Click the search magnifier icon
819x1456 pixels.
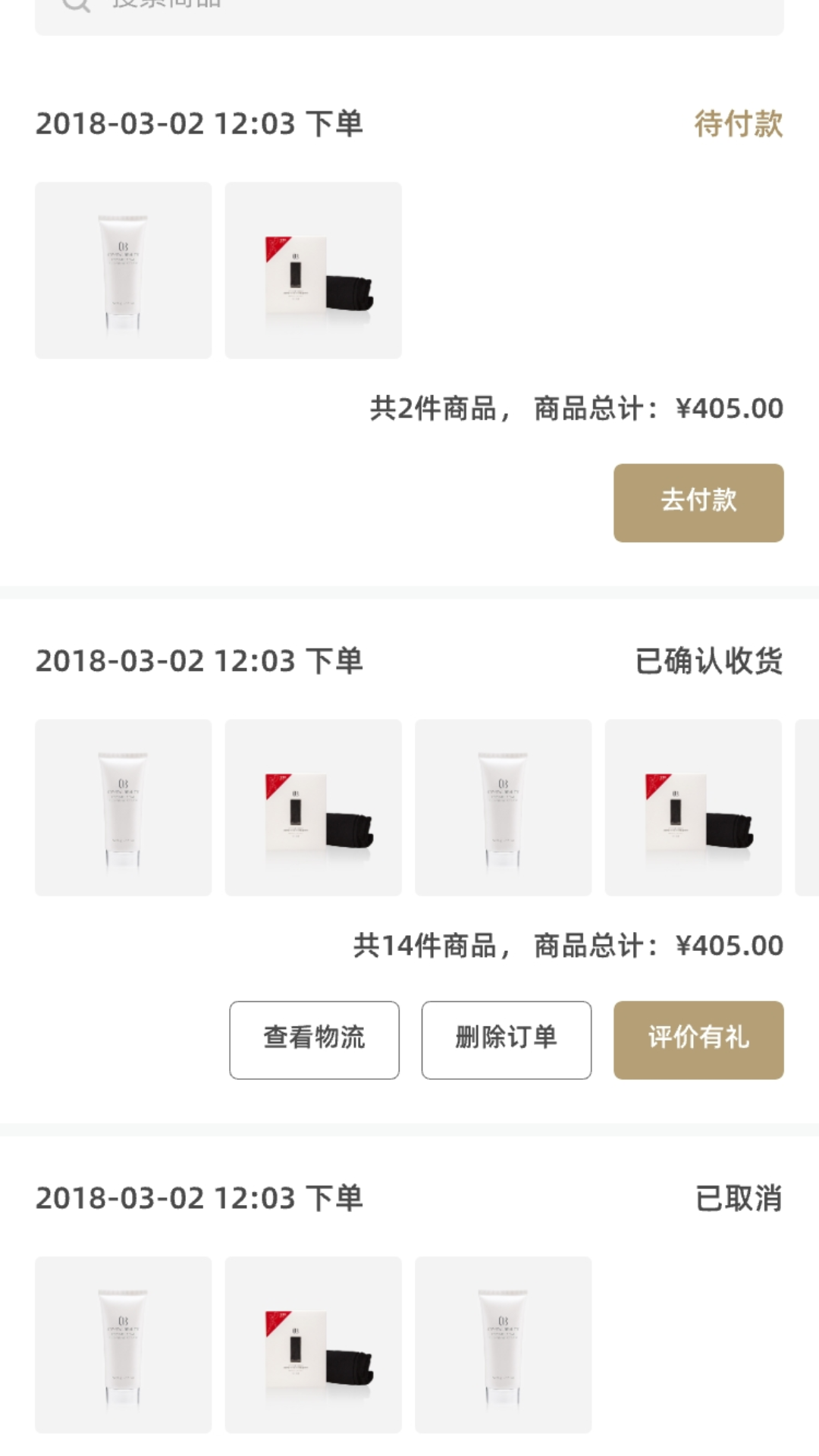(74, 6)
